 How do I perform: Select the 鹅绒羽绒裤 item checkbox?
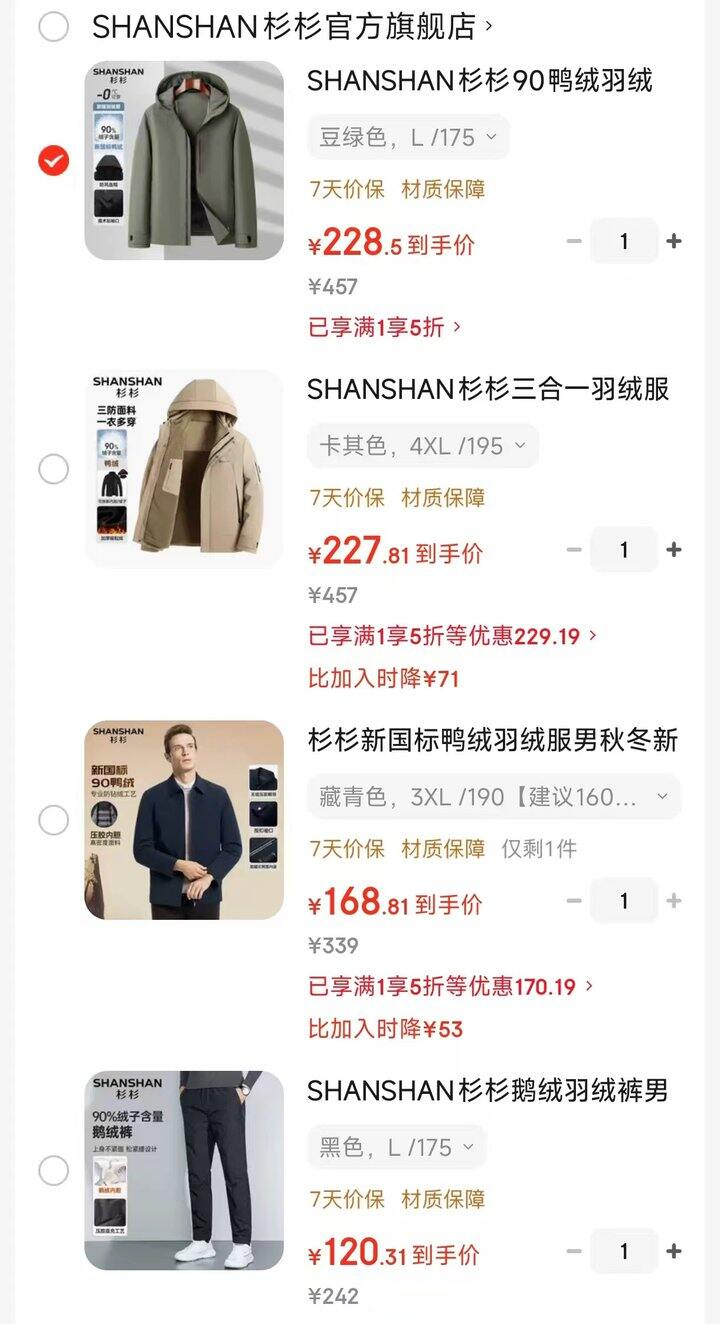[53, 1170]
